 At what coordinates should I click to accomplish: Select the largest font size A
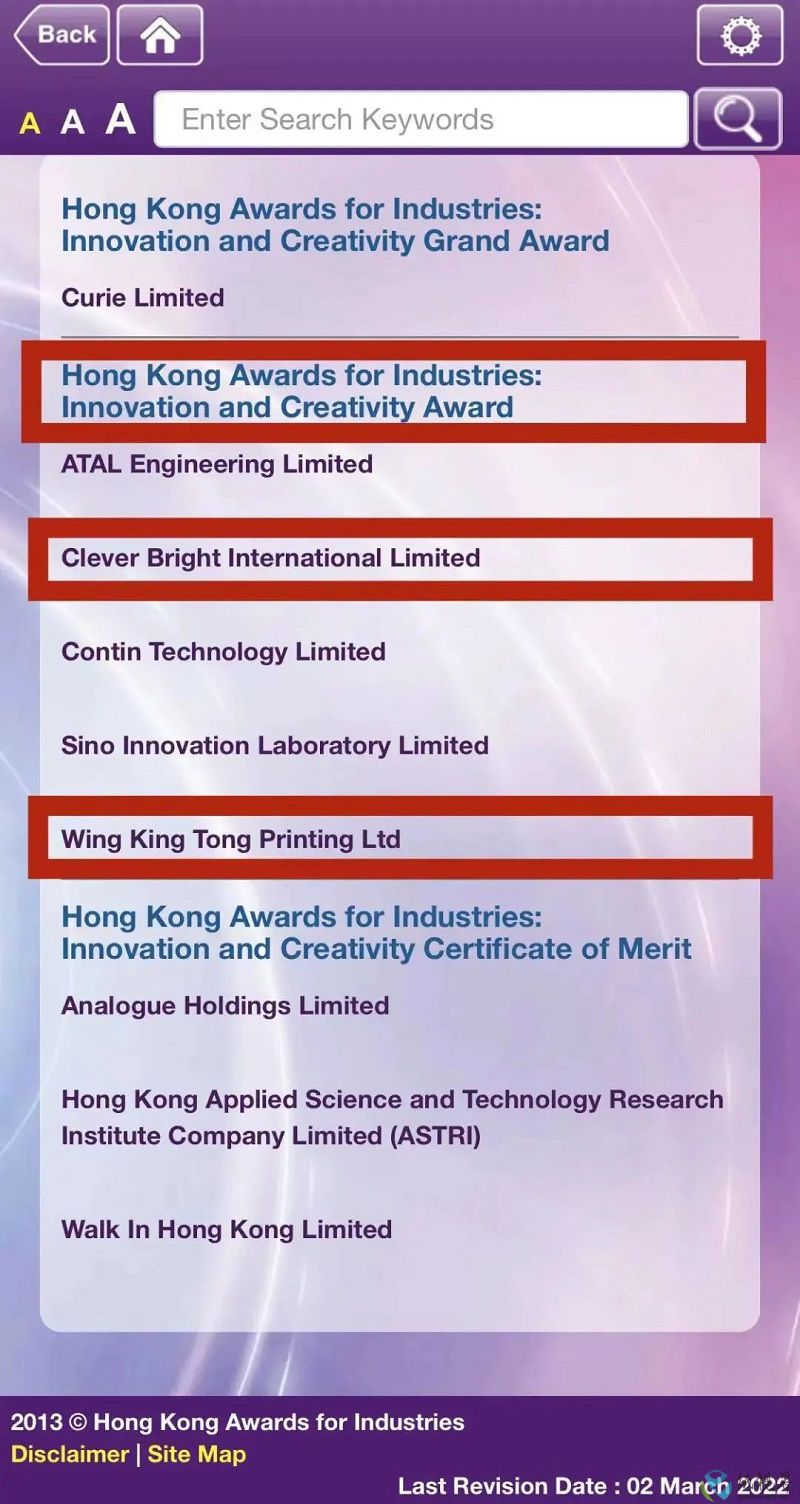click(121, 119)
